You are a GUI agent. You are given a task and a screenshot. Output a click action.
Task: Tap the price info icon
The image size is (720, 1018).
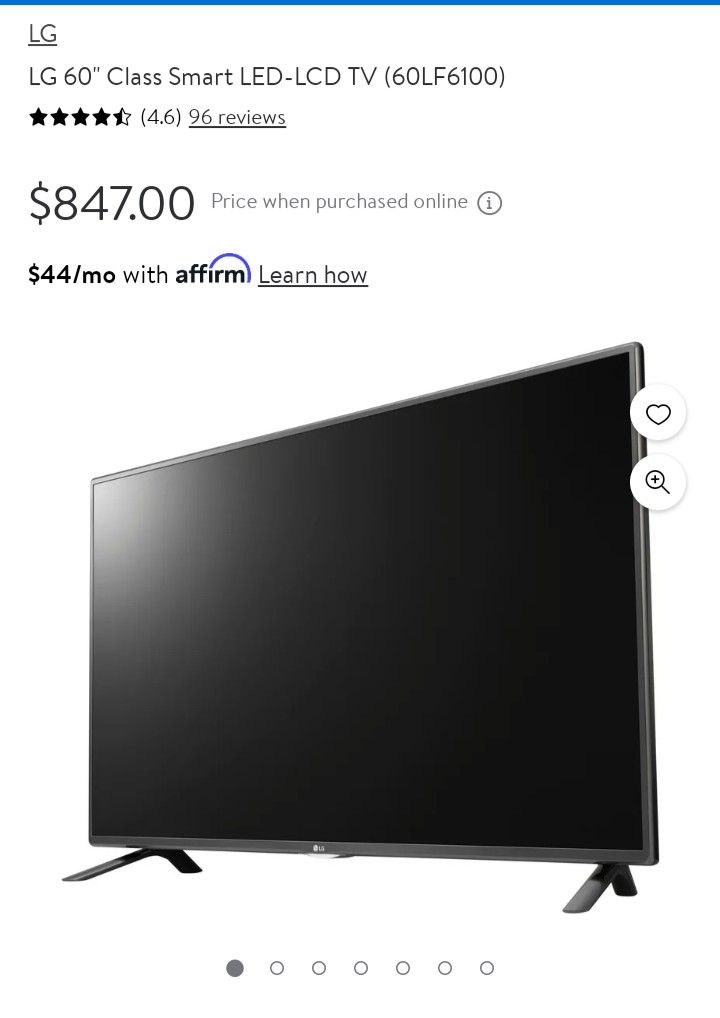coord(490,203)
